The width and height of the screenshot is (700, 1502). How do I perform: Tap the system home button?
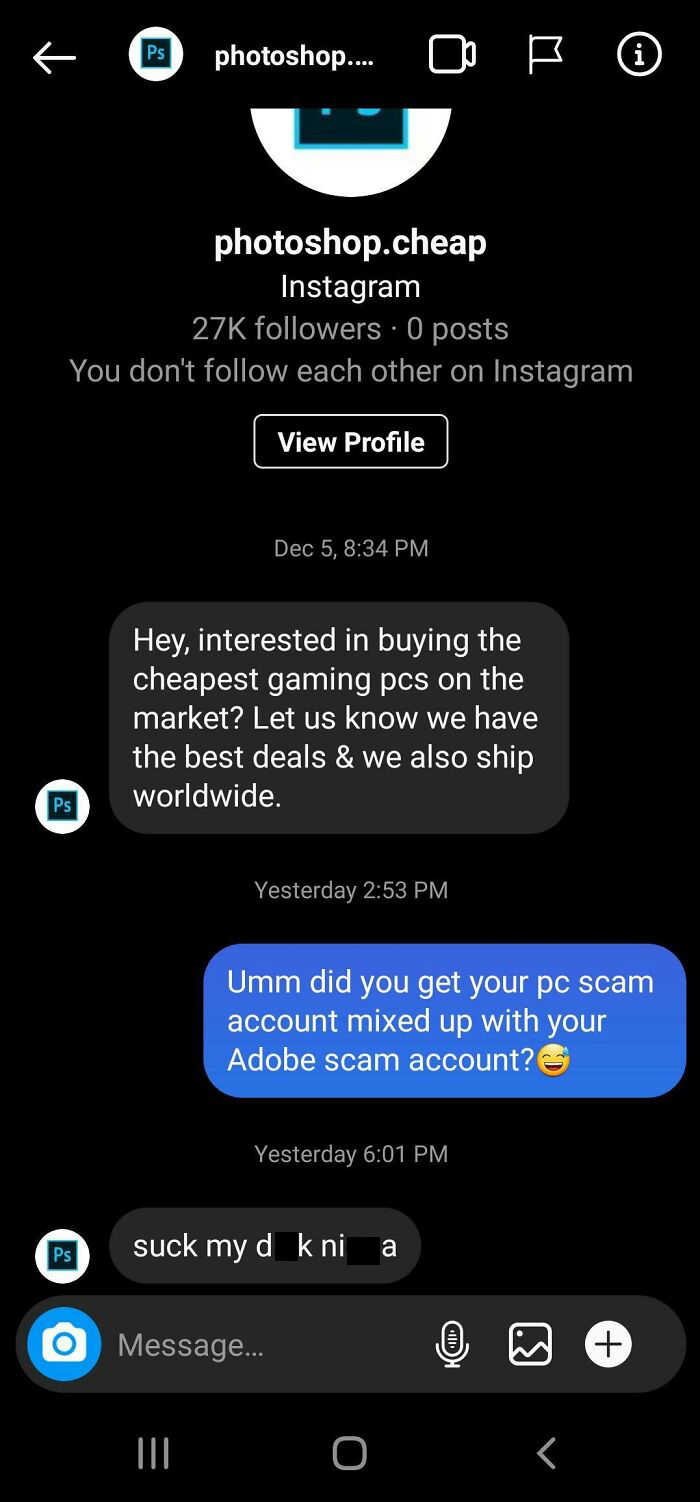click(x=350, y=1453)
